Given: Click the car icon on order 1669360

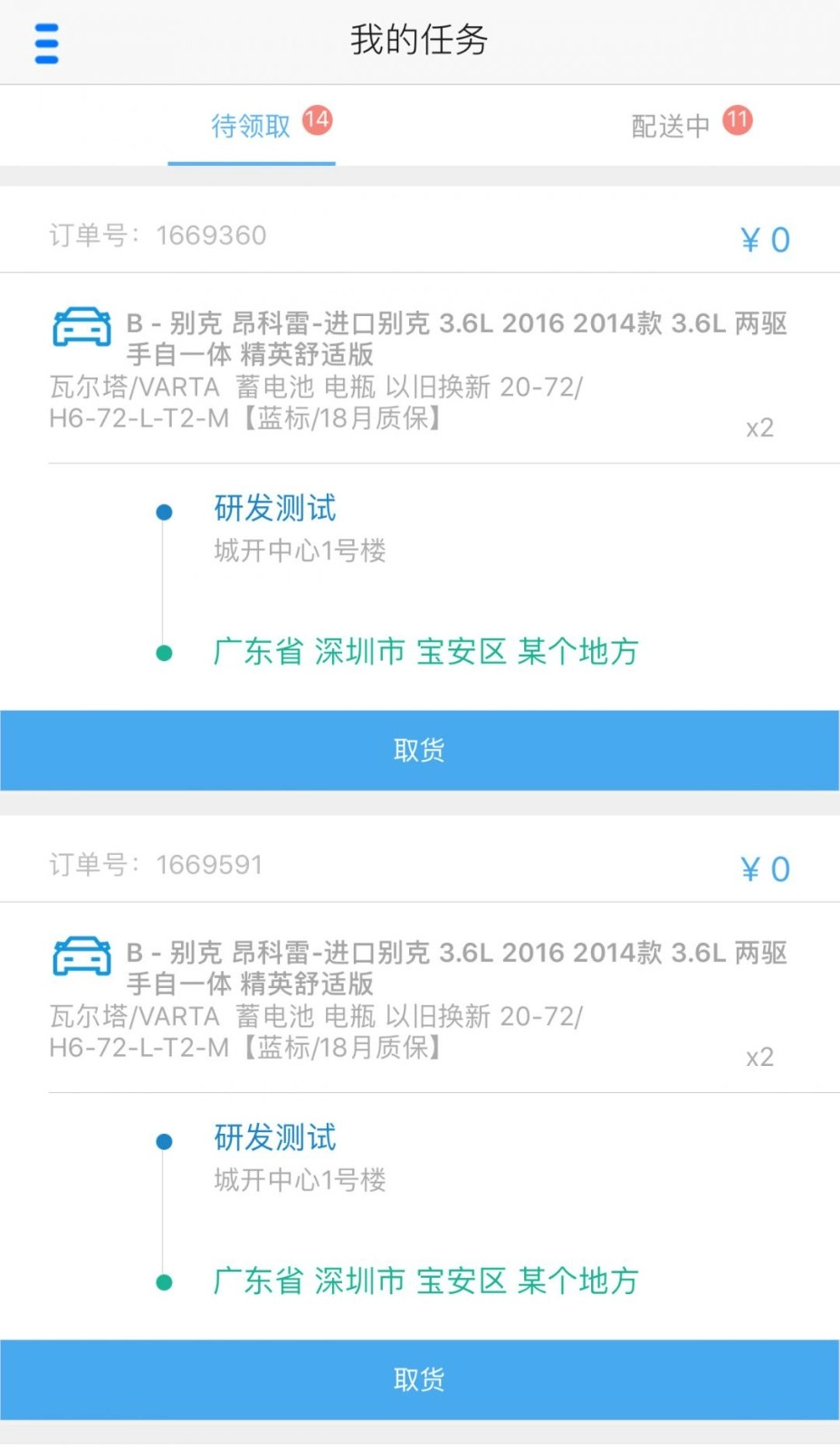Looking at the screenshot, I should 81,324.
